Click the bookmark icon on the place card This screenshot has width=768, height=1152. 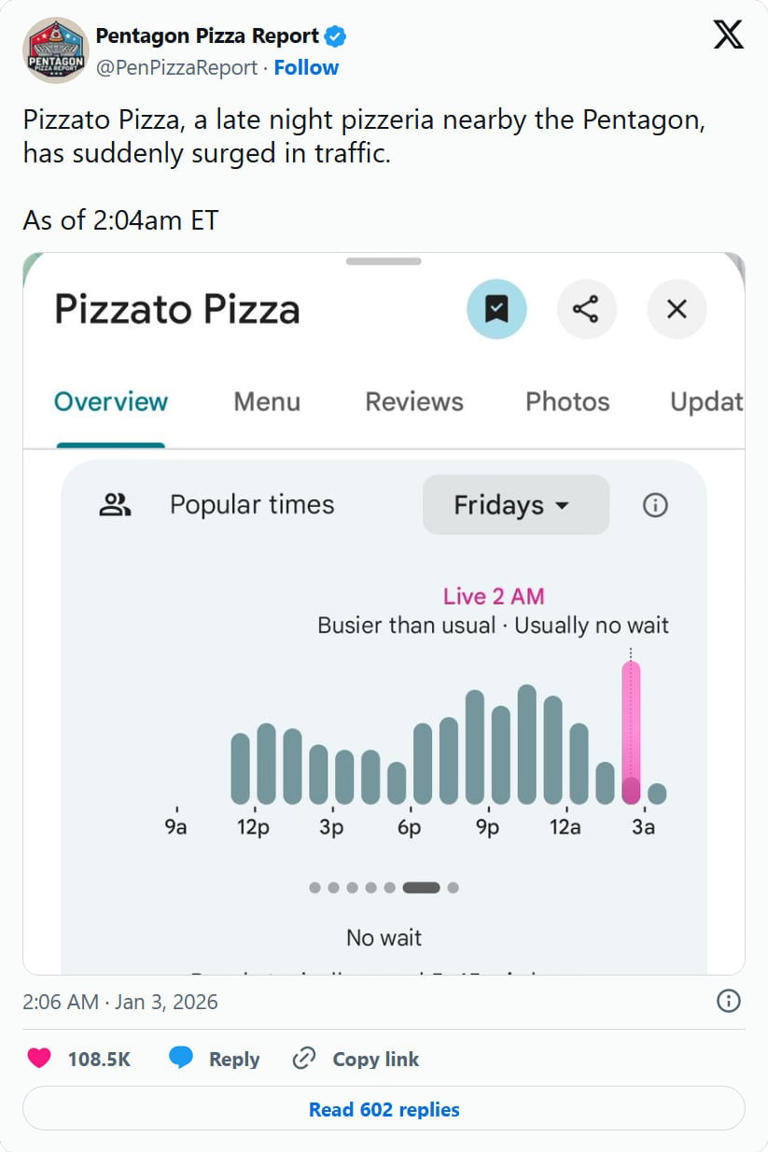496,310
